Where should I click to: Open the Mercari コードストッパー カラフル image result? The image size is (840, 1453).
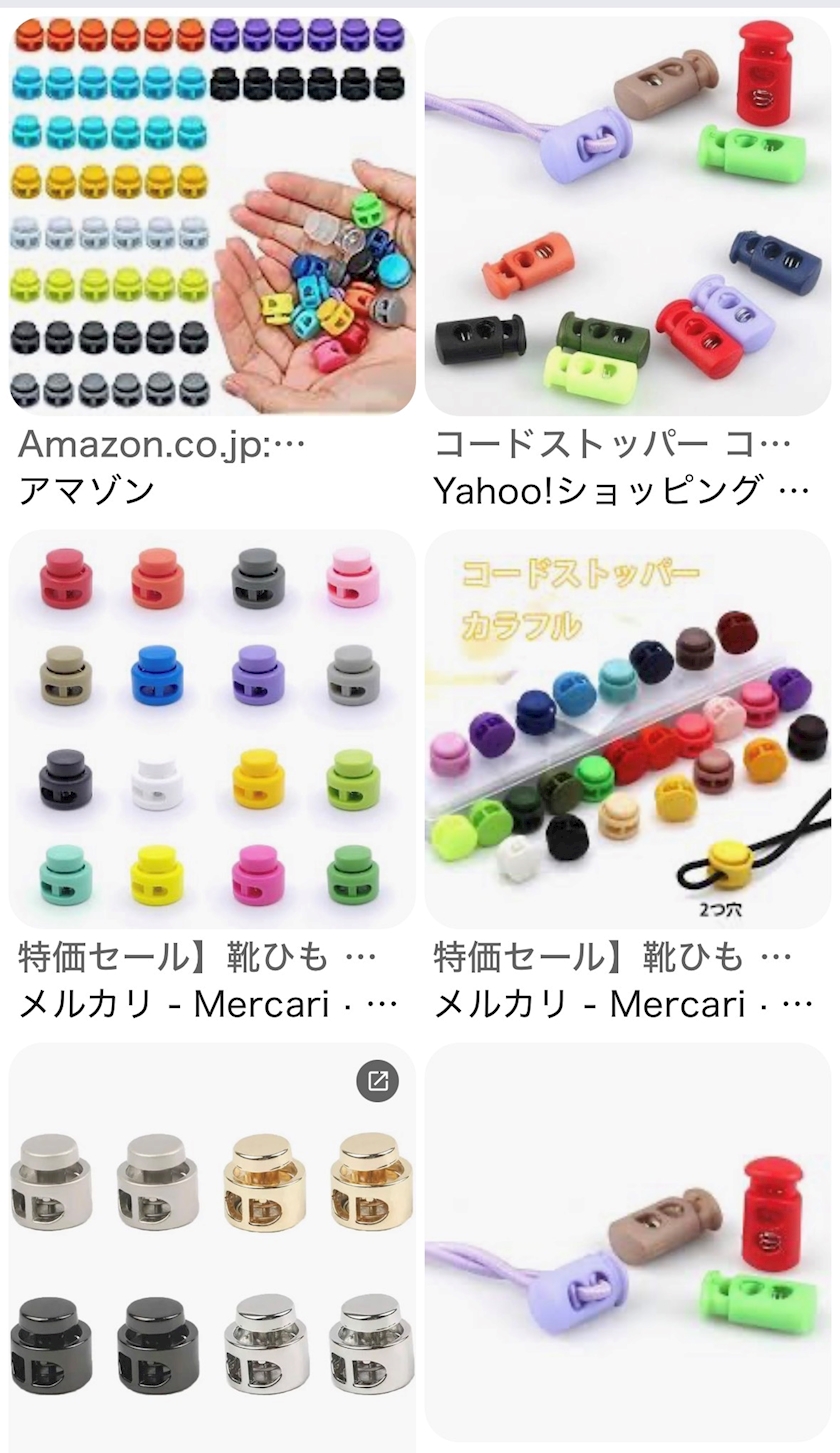(x=628, y=729)
